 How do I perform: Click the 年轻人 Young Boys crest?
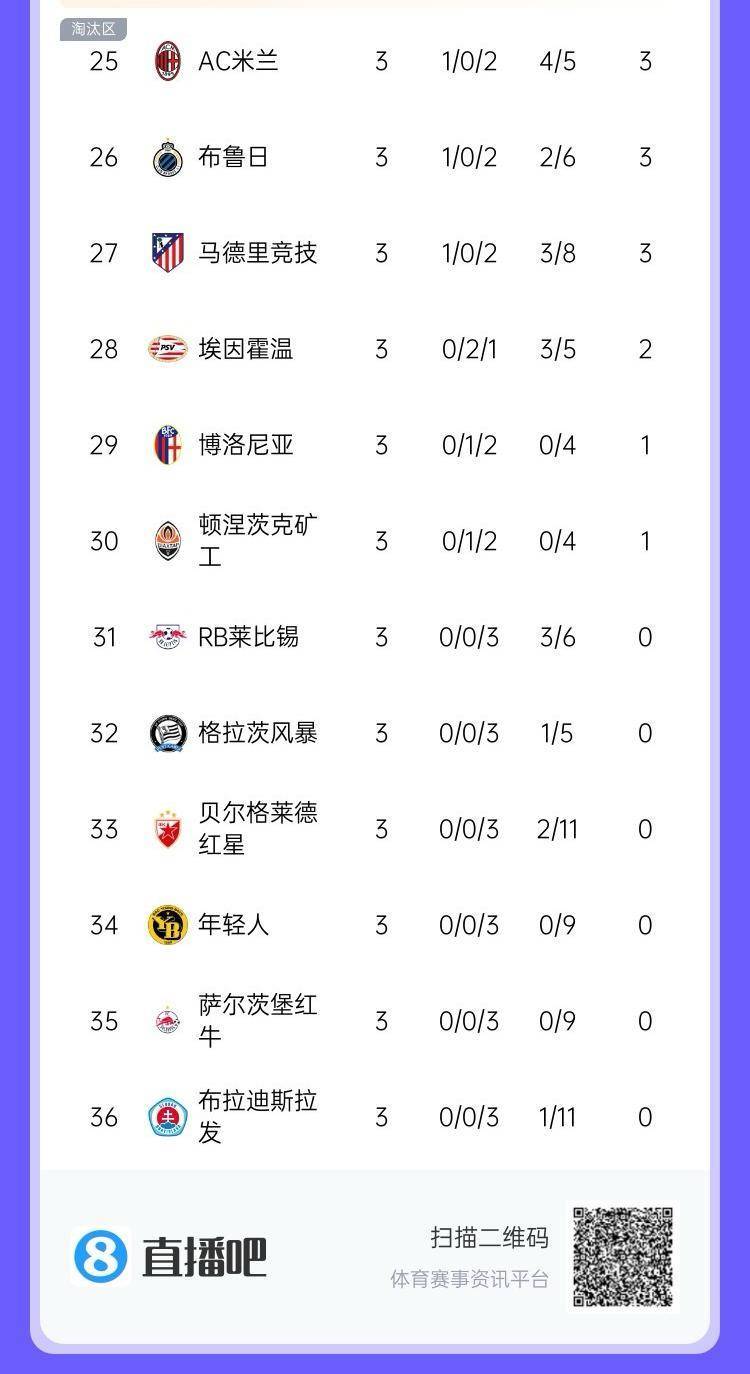pos(166,925)
